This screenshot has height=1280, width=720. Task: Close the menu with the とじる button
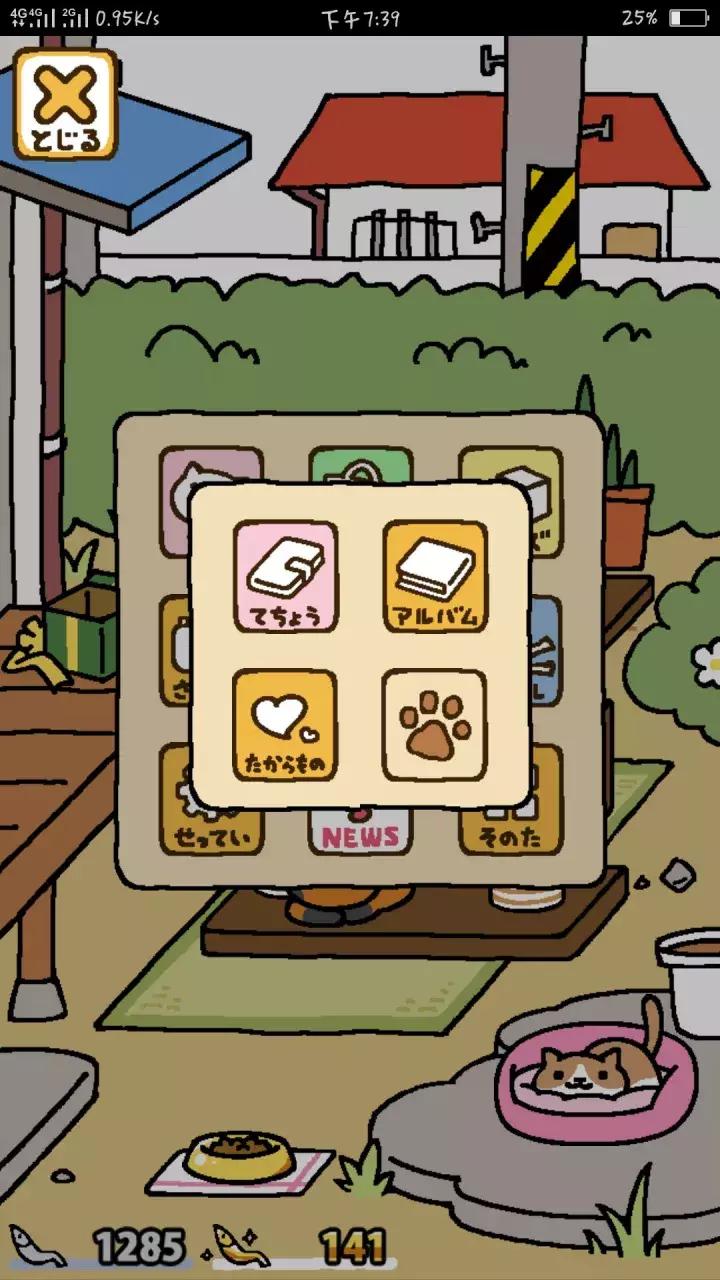tap(66, 105)
